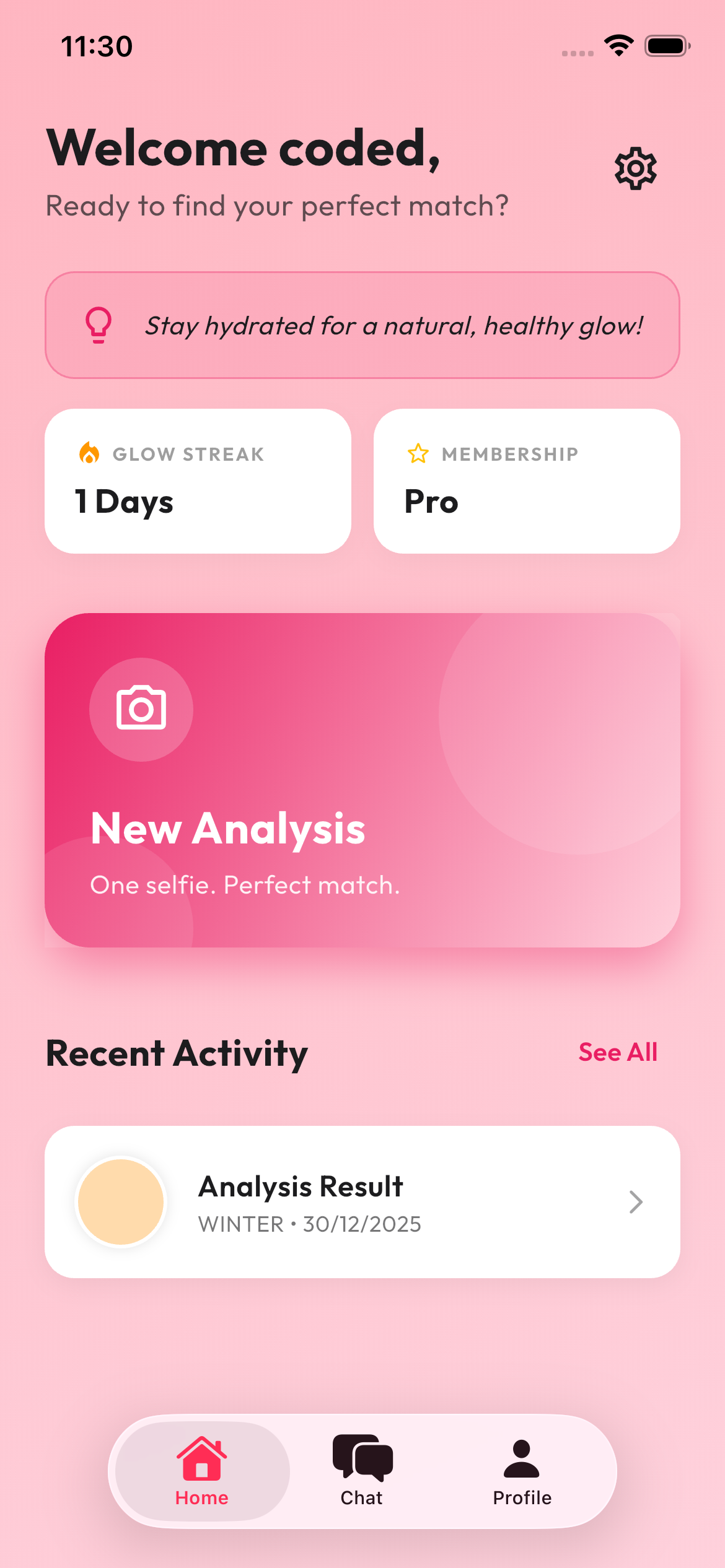Switch to the Chat tab
This screenshot has height=1568, width=725.
point(362,1470)
